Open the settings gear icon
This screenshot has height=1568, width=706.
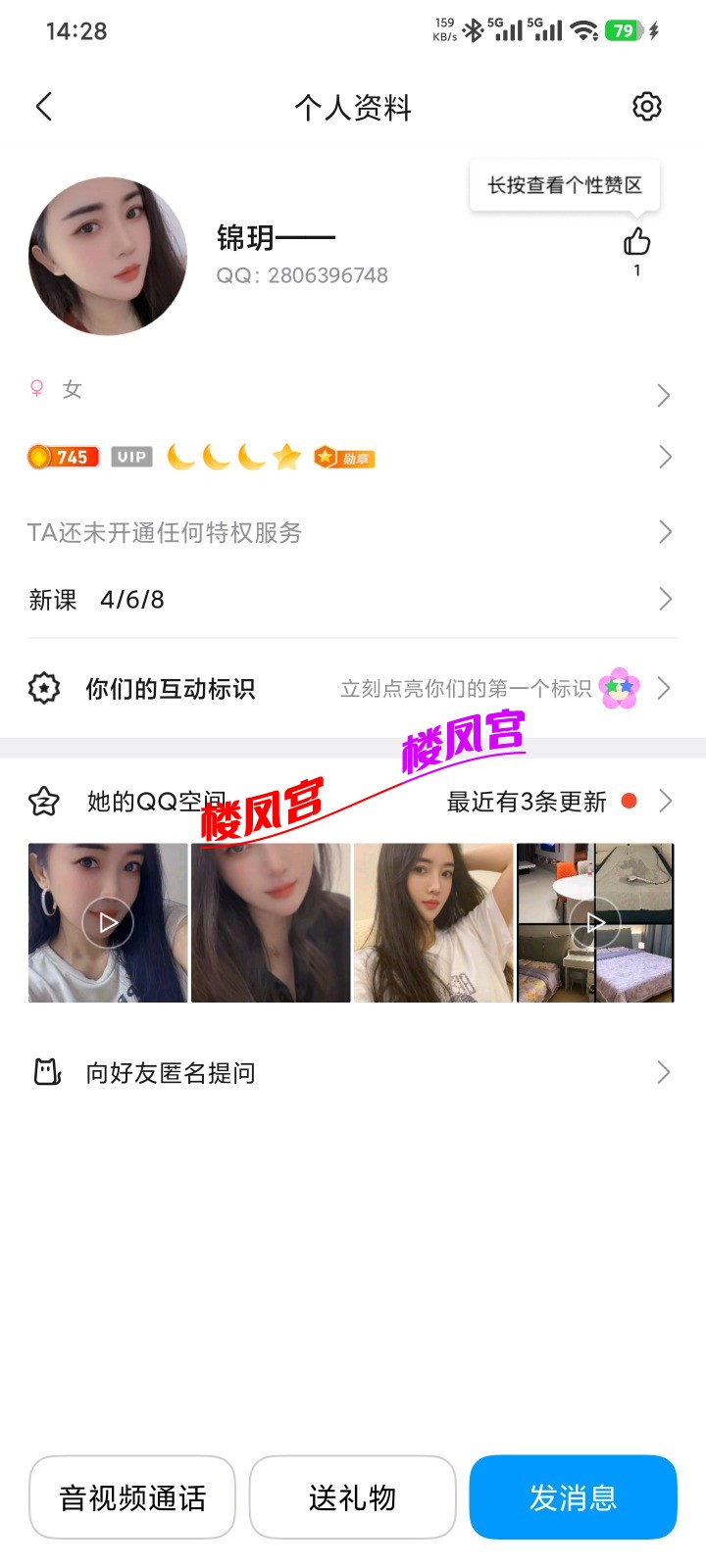click(x=646, y=106)
